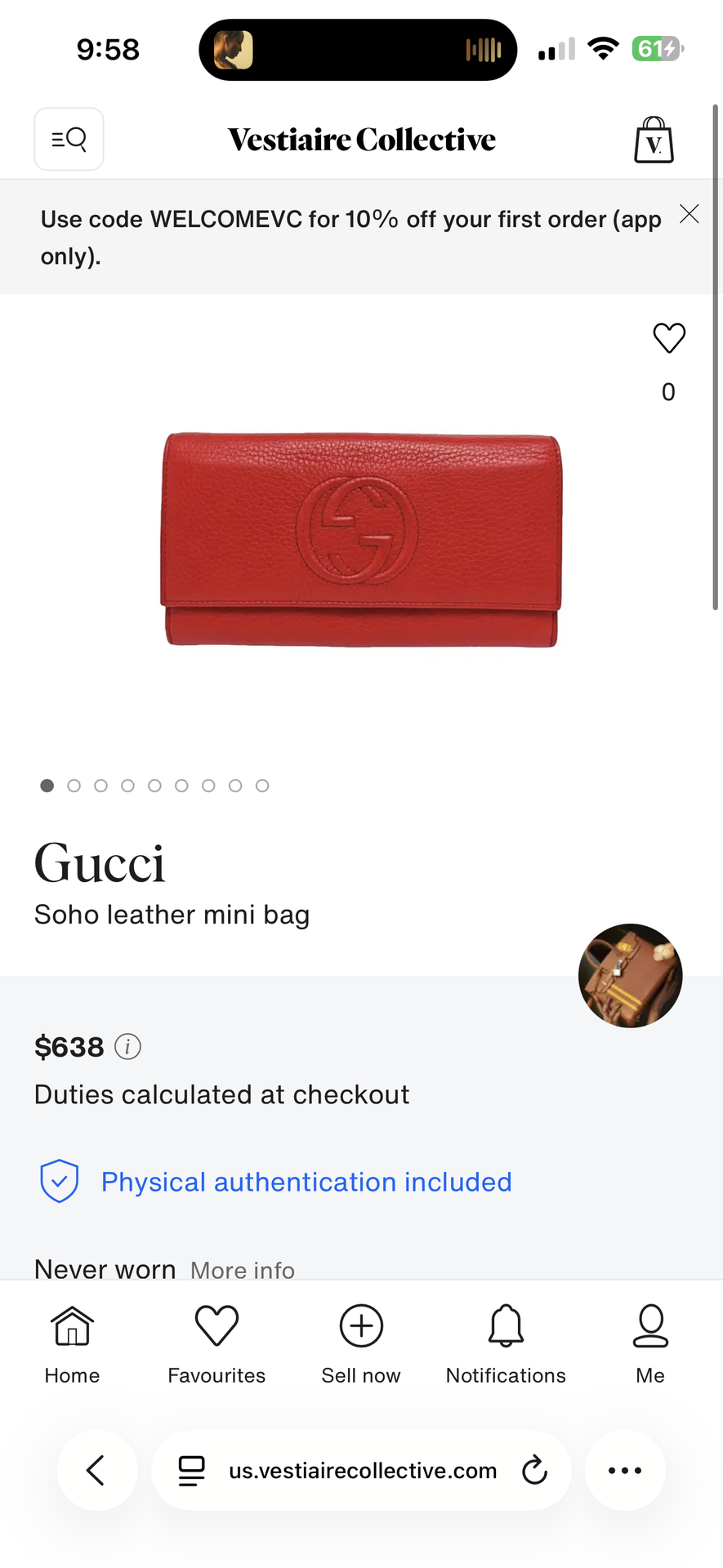Jump to the last image via ninth dot
Viewport: 723px width, 1568px height.
pyautogui.click(x=262, y=785)
